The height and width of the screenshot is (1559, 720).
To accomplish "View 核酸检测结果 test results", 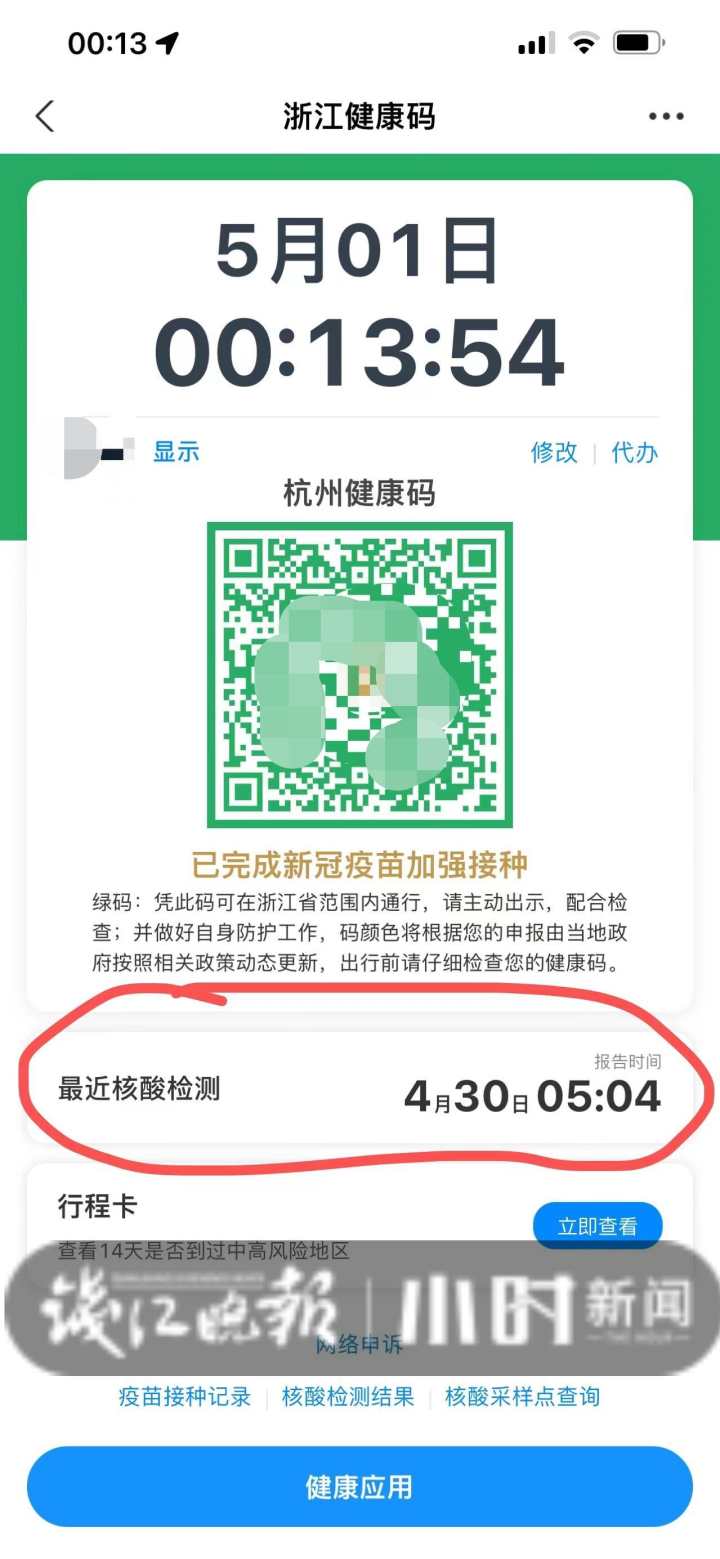I will pyautogui.click(x=348, y=1397).
